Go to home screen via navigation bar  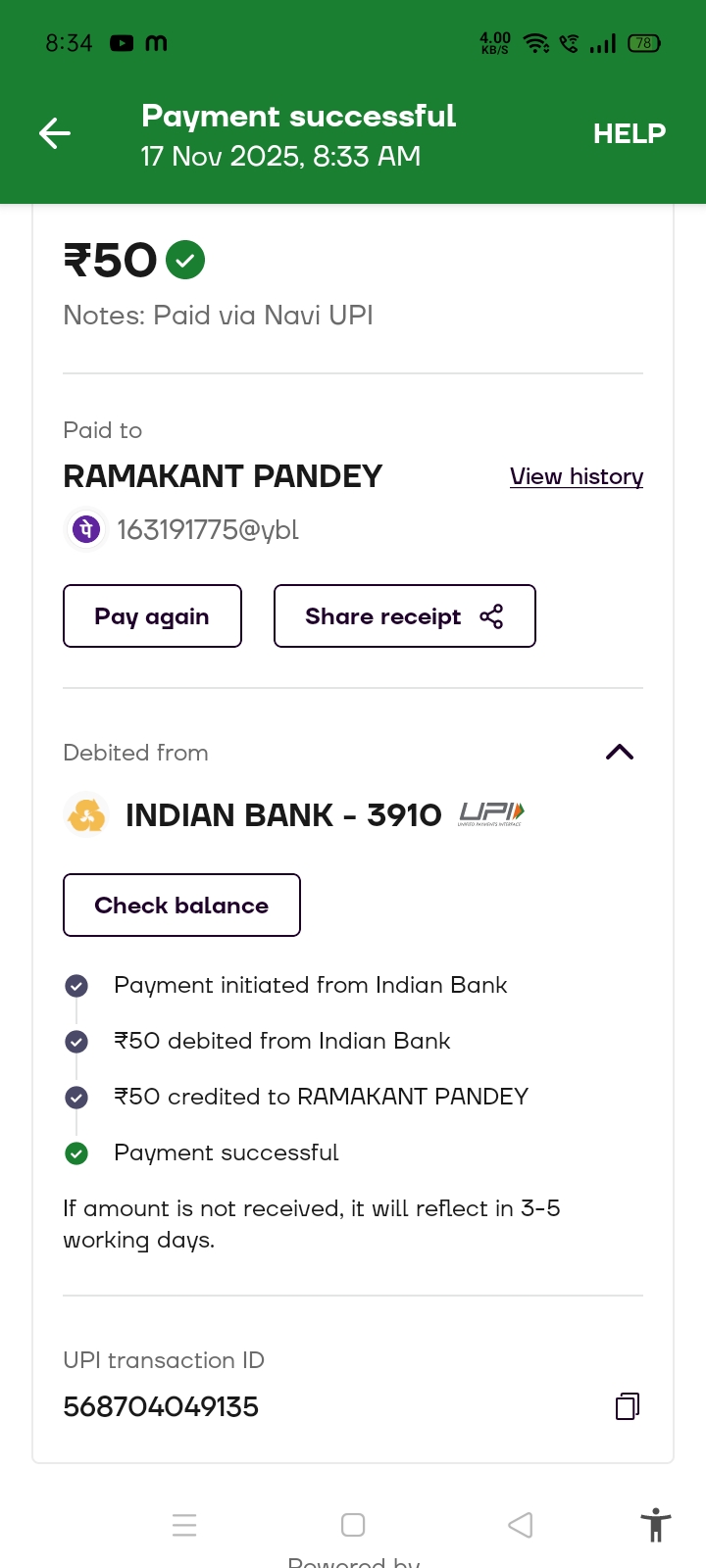[x=353, y=1525]
